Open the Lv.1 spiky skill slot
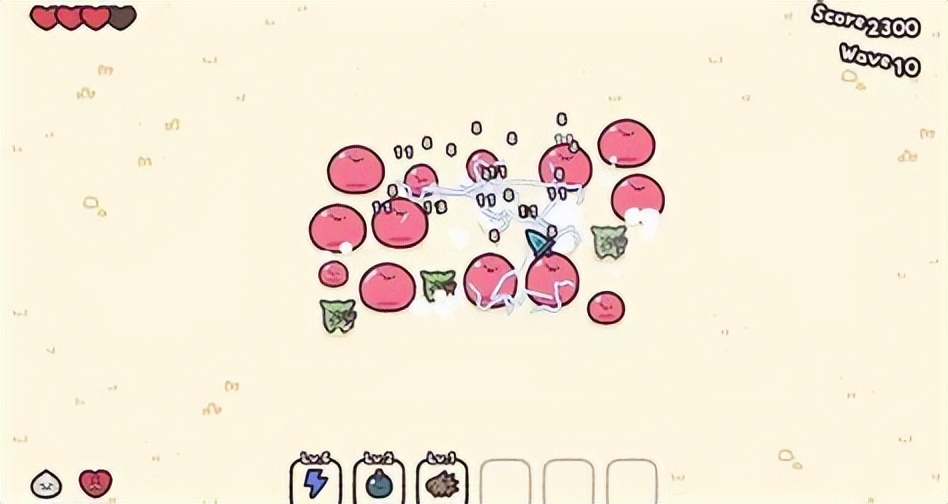 pos(441,482)
